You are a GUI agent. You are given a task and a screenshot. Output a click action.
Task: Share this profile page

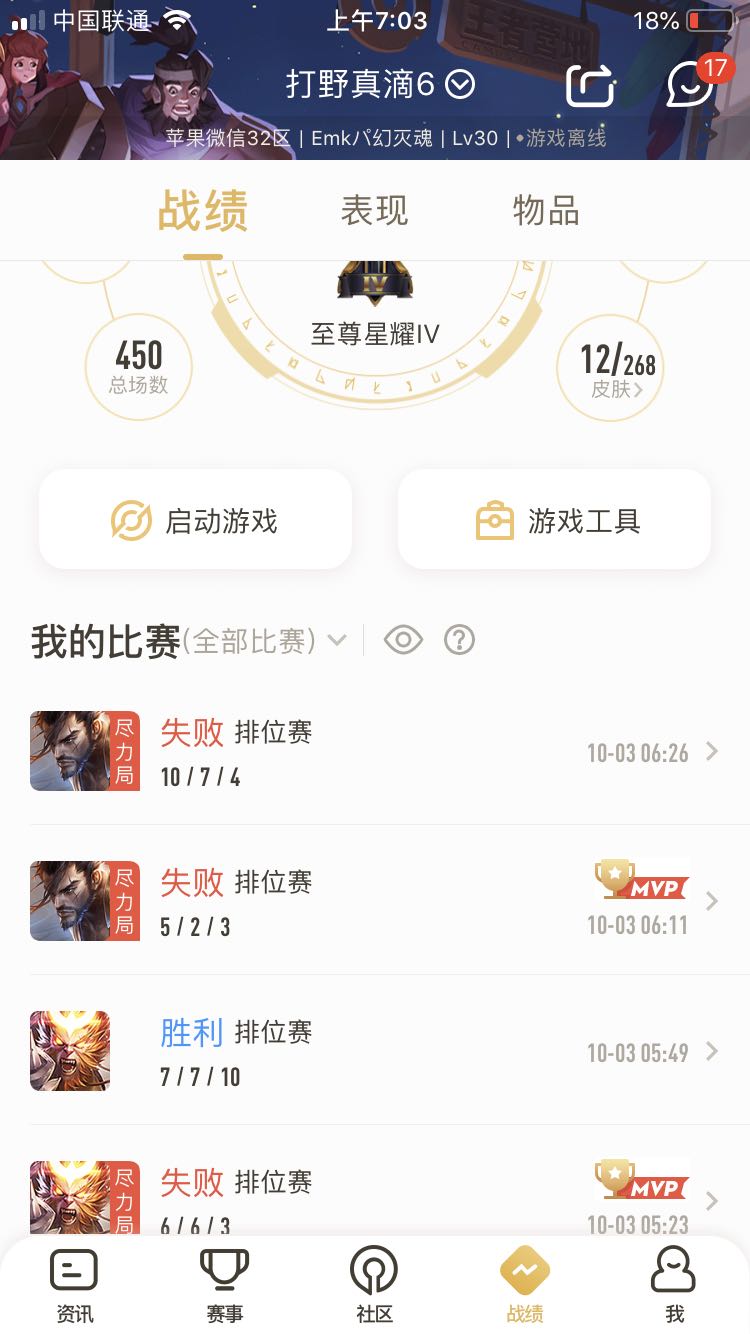coord(589,85)
